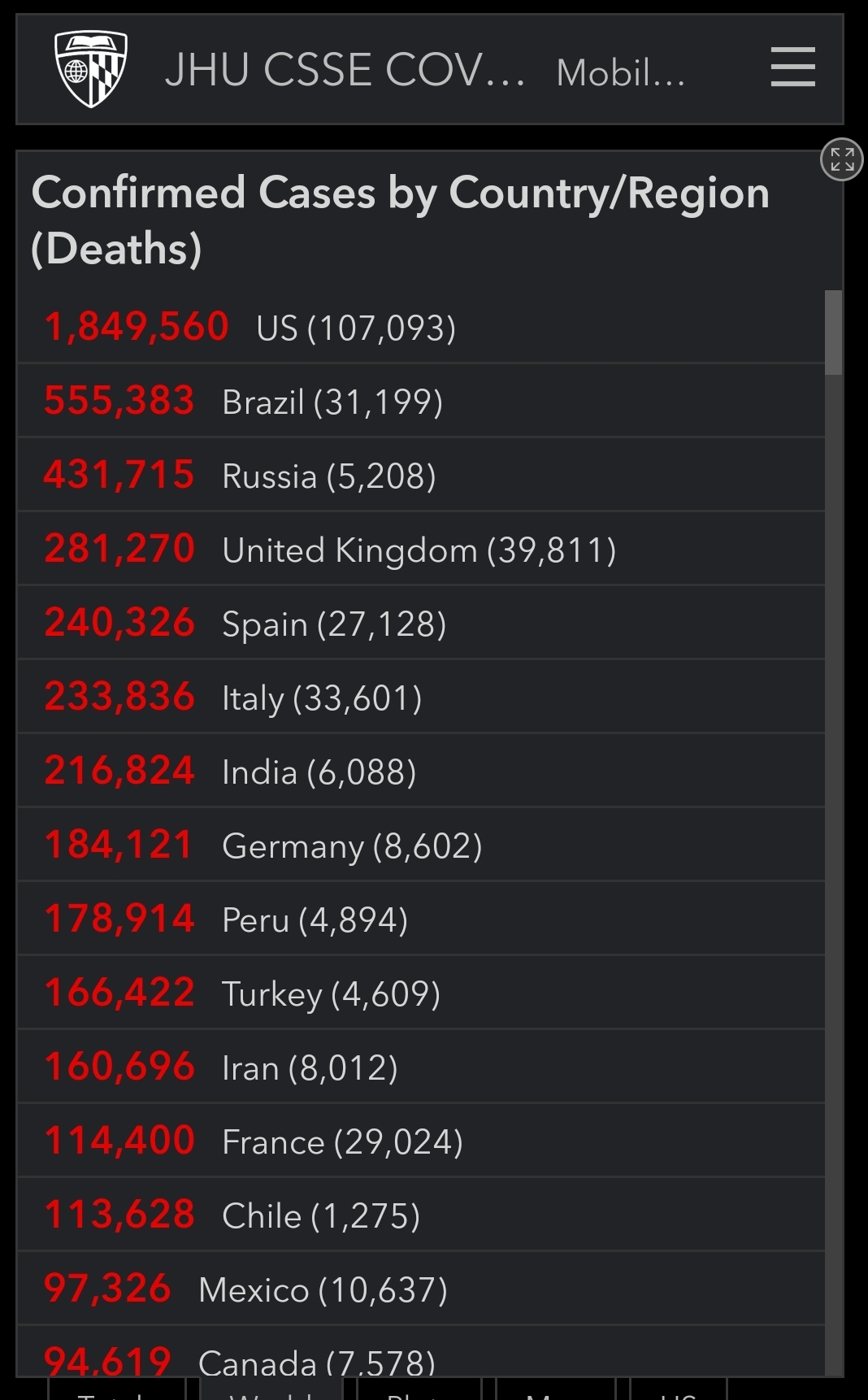The width and height of the screenshot is (868, 1400).
Task: Pick India in the list
Action: (x=421, y=771)
